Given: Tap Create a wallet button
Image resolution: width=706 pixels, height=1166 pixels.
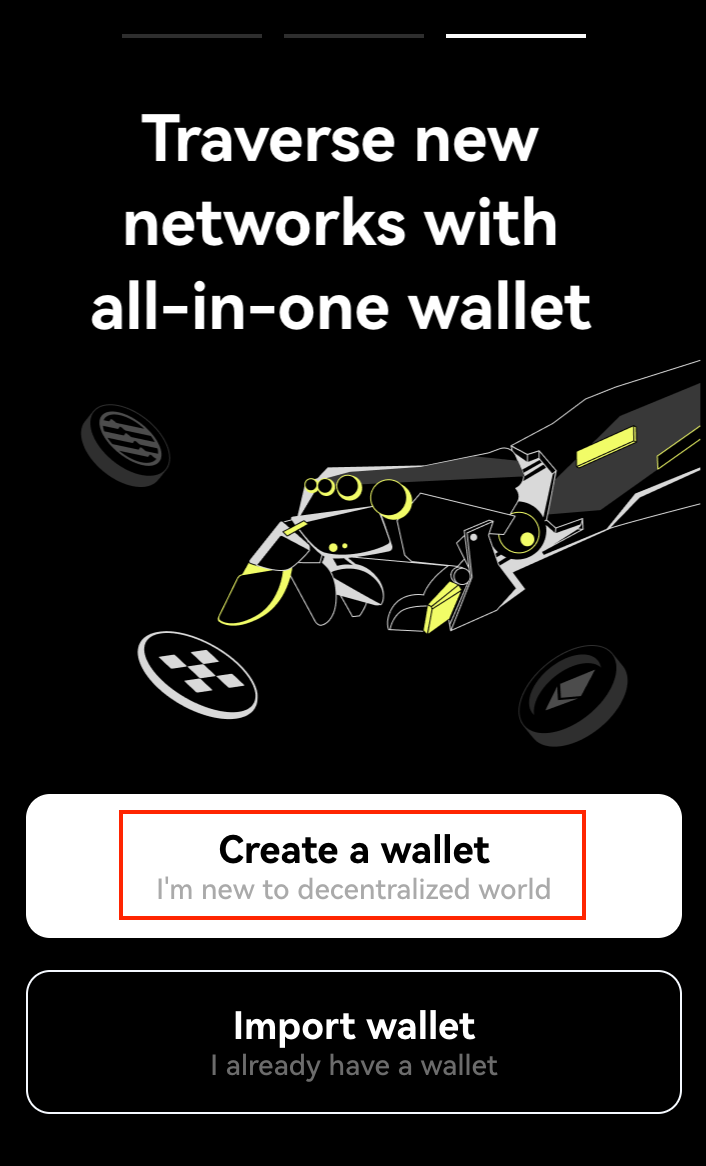Looking at the screenshot, I should point(353,865).
